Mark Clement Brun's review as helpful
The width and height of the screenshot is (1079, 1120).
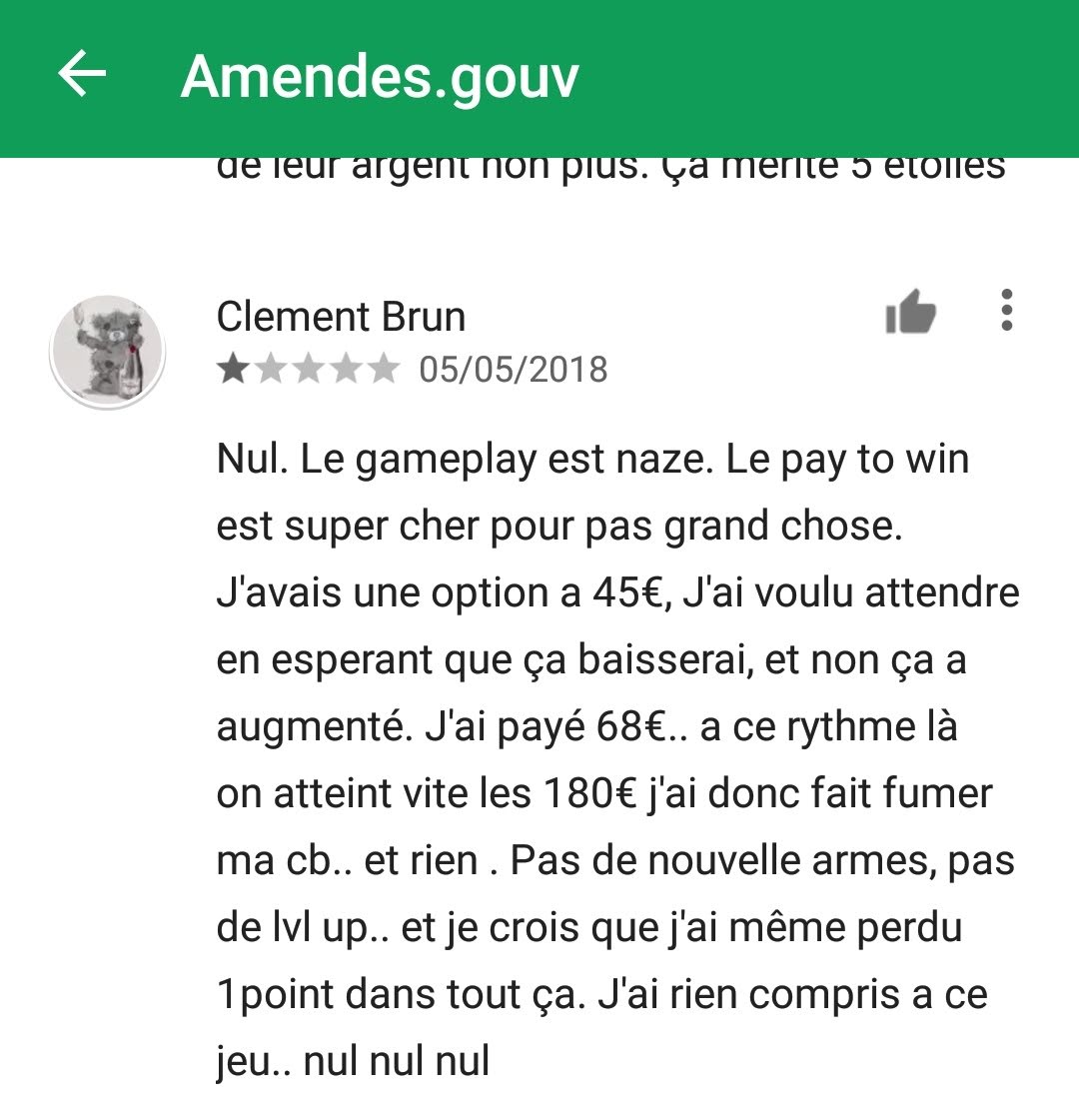tap(910, 314)
